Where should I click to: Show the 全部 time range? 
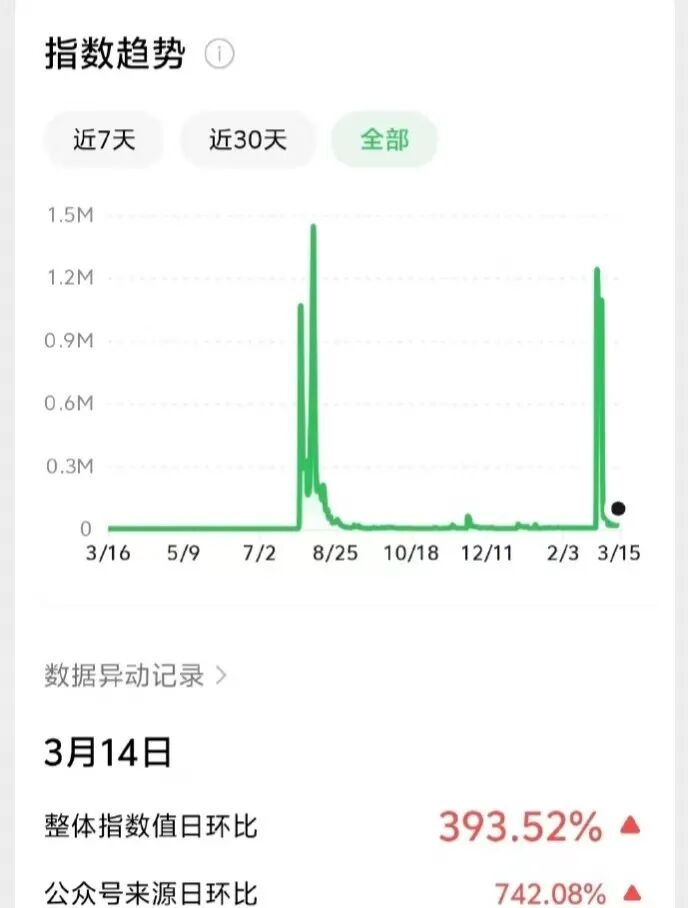pyautogui.click(x=384, y=140)
